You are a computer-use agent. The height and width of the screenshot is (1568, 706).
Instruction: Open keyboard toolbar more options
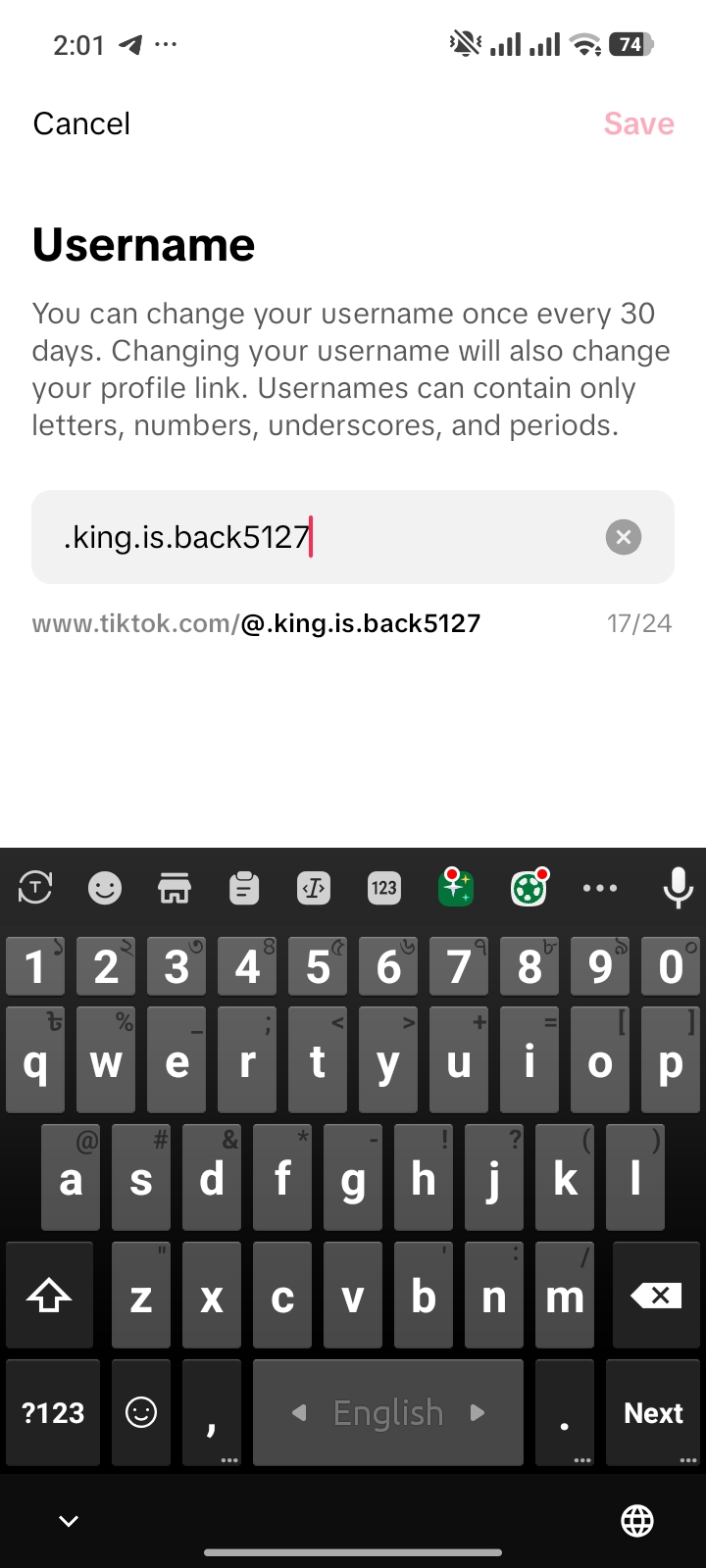(600, 888)
